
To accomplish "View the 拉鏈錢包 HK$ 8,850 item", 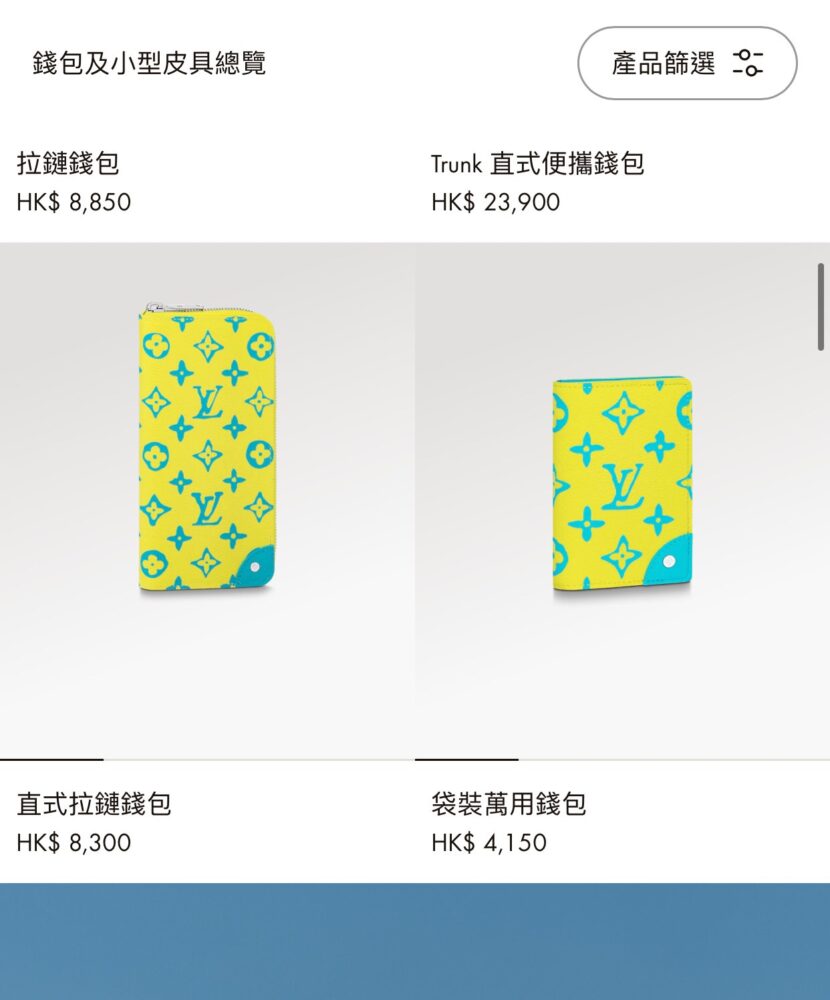I will point(69,163).
